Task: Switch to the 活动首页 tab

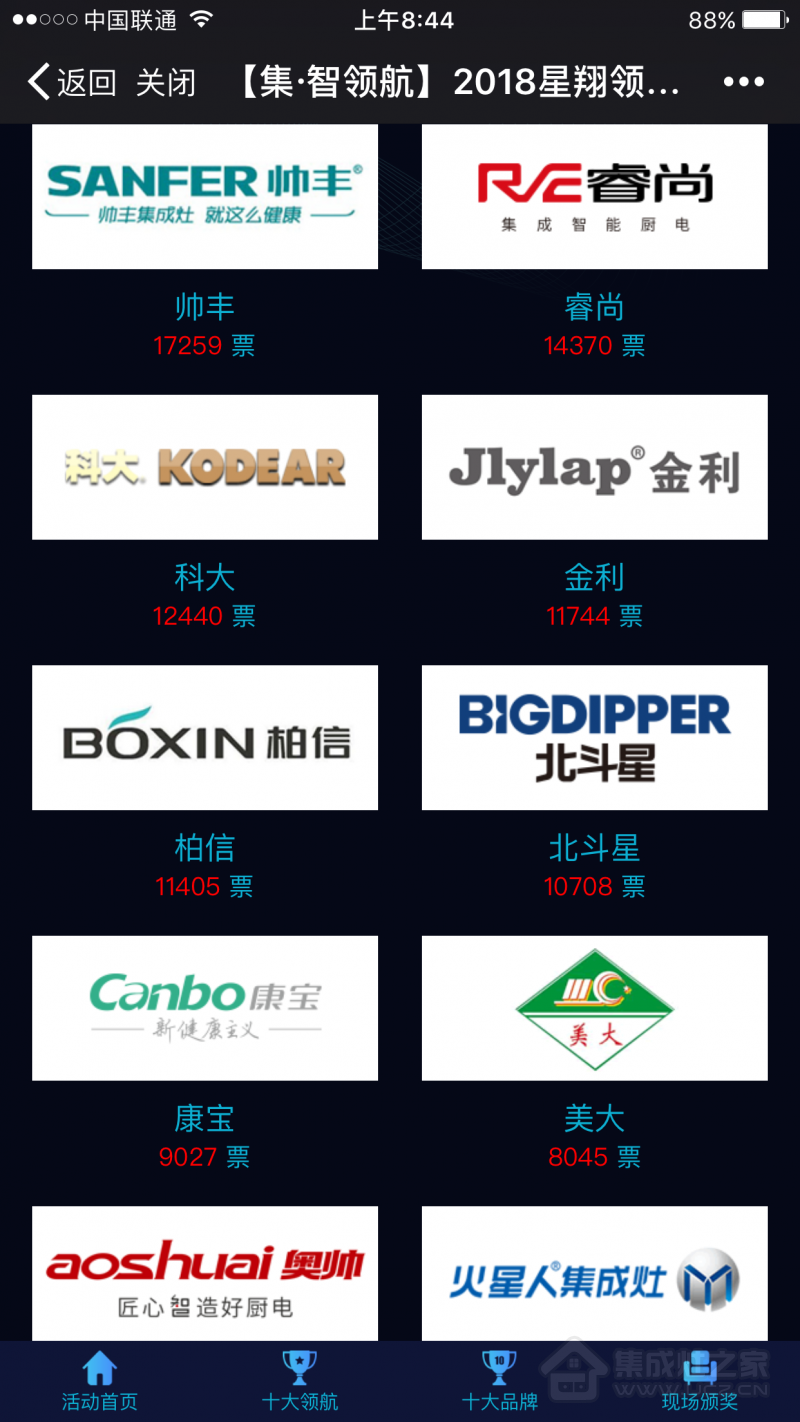Action: click(99, 1382)
